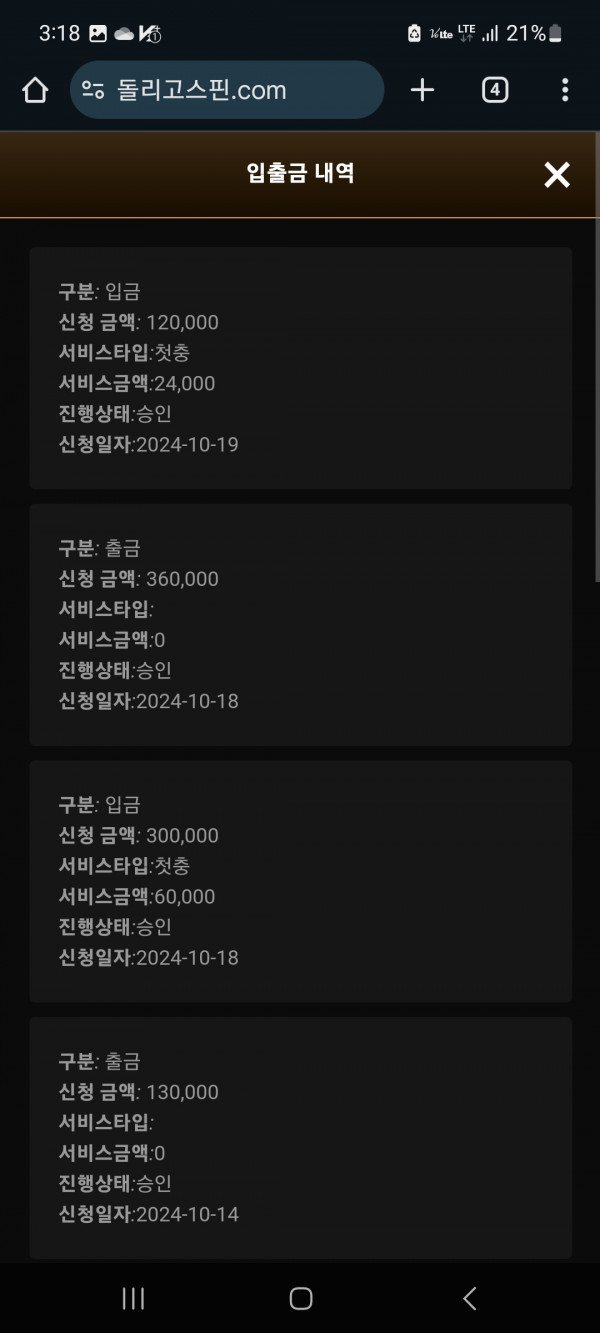The image size is (600, 1333).
Task: Open the recent apps view
Action: point(132,1298)
